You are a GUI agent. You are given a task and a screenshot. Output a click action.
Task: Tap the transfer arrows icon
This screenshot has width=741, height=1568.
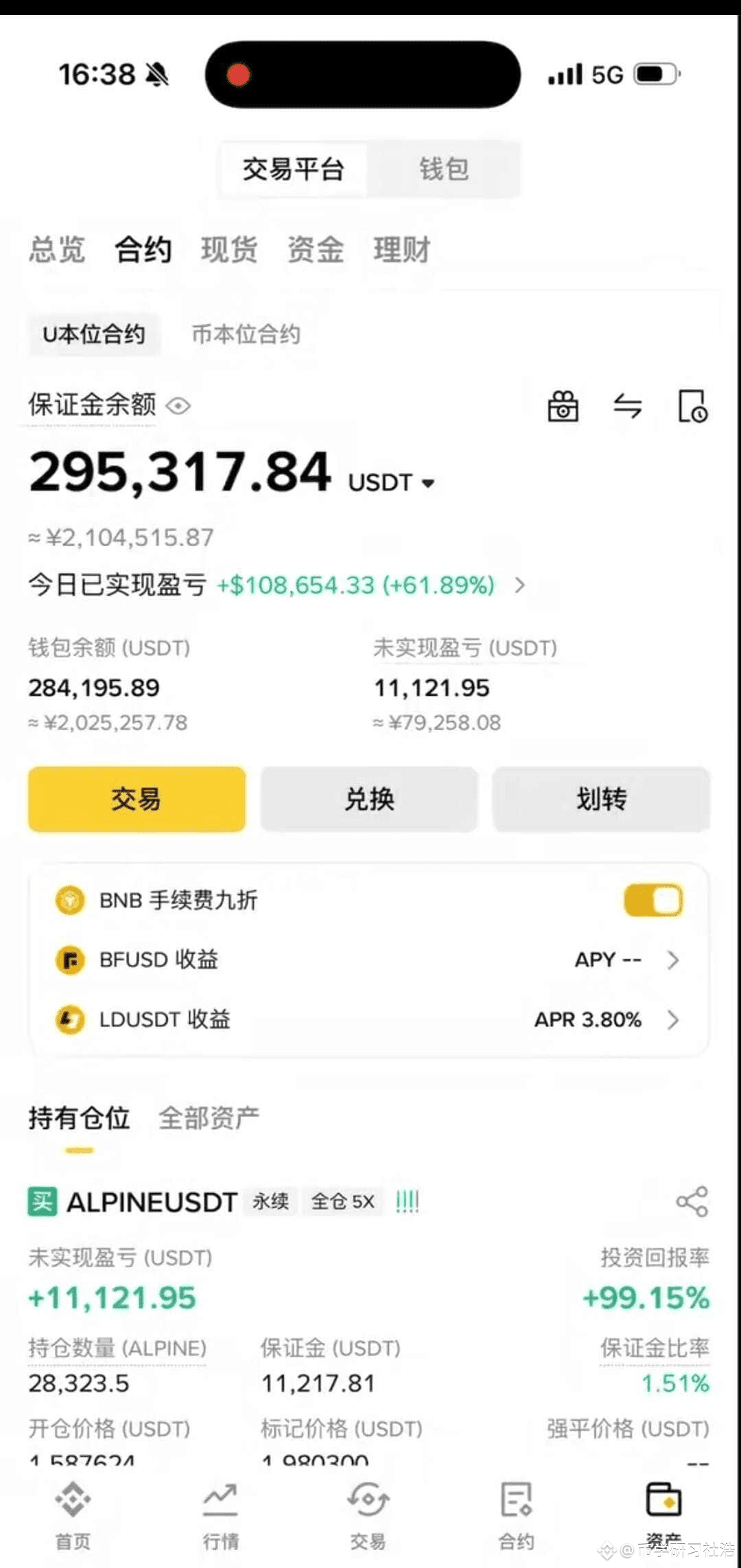point(627,406)
